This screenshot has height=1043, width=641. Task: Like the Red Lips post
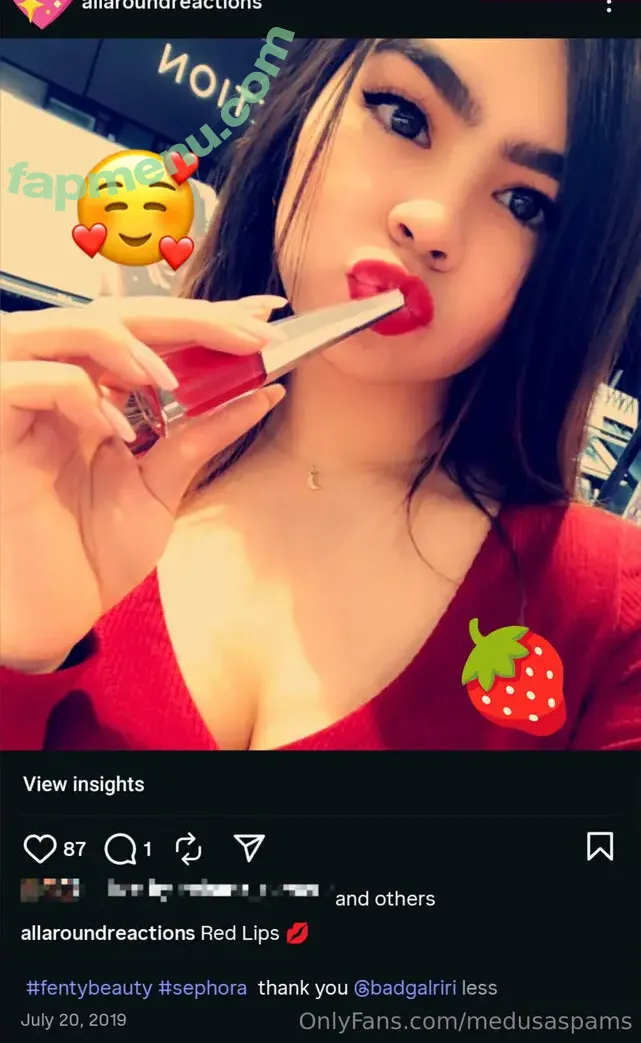click(x=40, y=849)
